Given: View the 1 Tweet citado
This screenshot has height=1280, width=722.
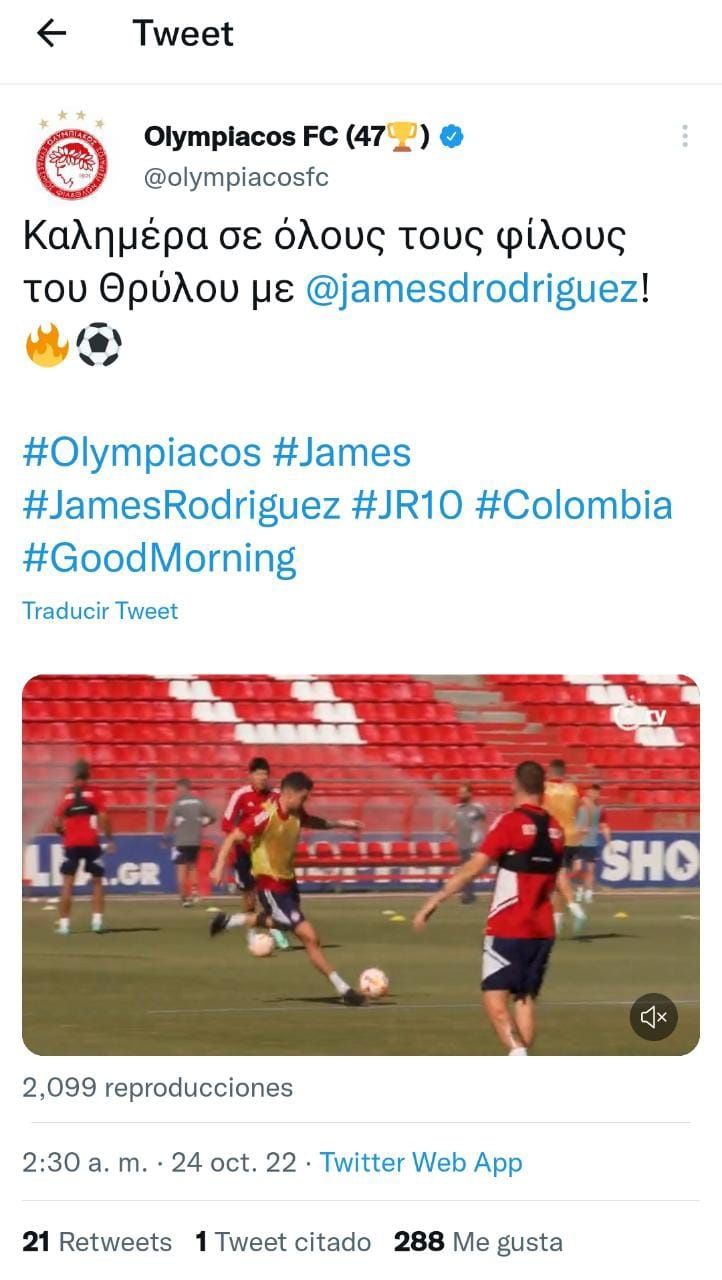Looking at the screenshot, I should point(283,1242).
